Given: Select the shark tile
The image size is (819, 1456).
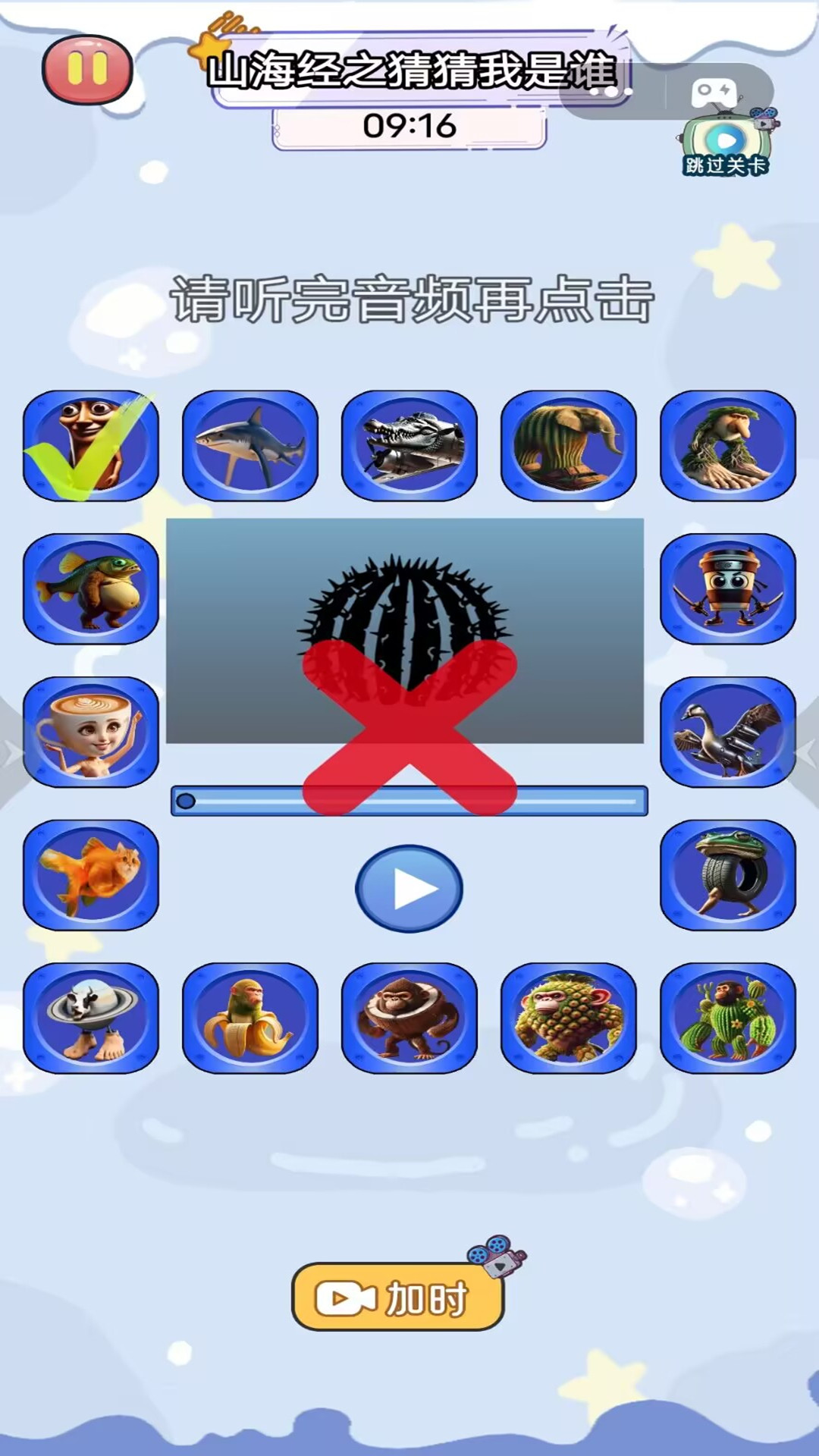Looking at the screenshot, I should pyautogui.click(x=249, y=446).
